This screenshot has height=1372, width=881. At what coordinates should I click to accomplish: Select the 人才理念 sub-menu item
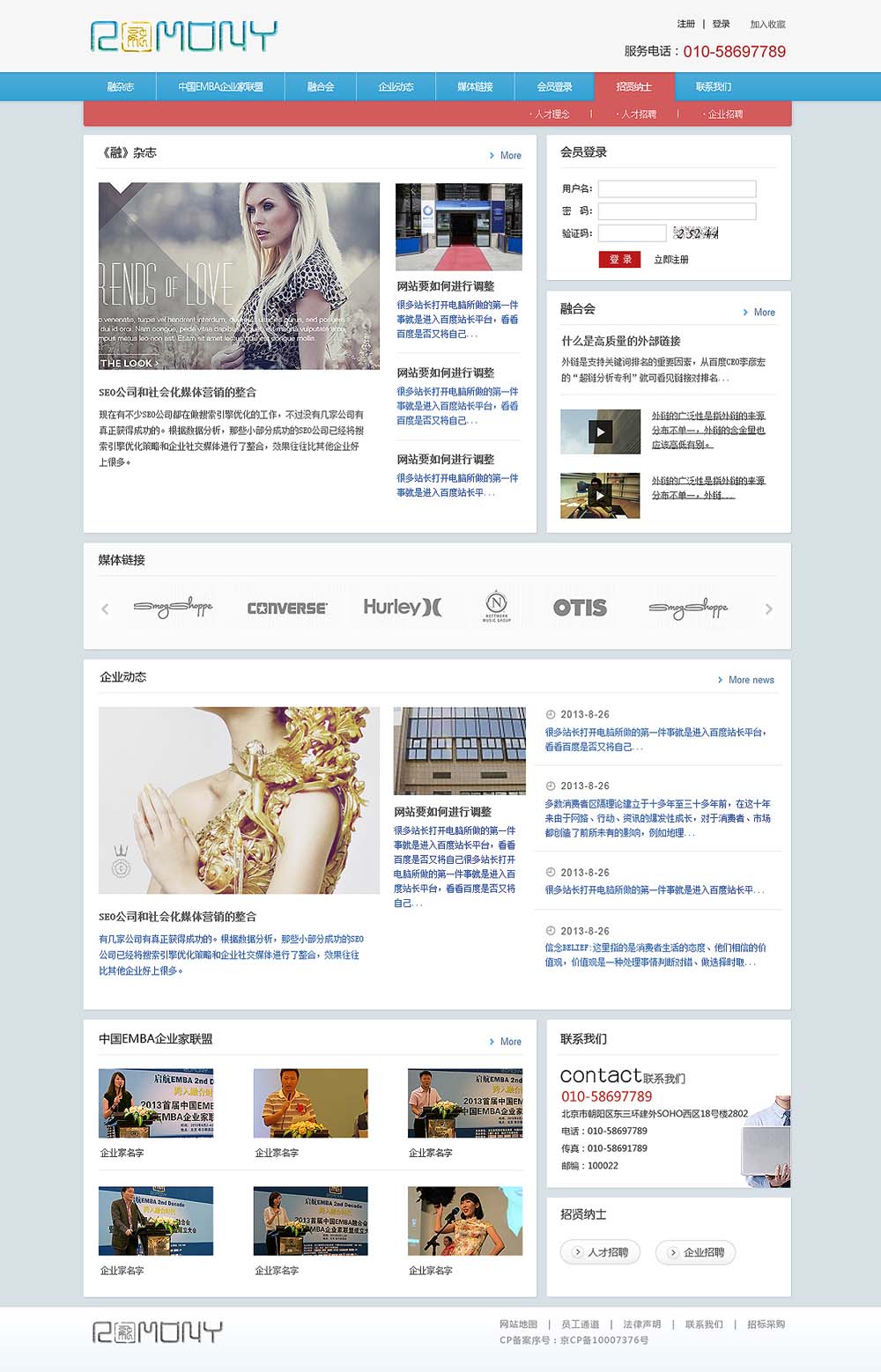(x=551, y=114)
